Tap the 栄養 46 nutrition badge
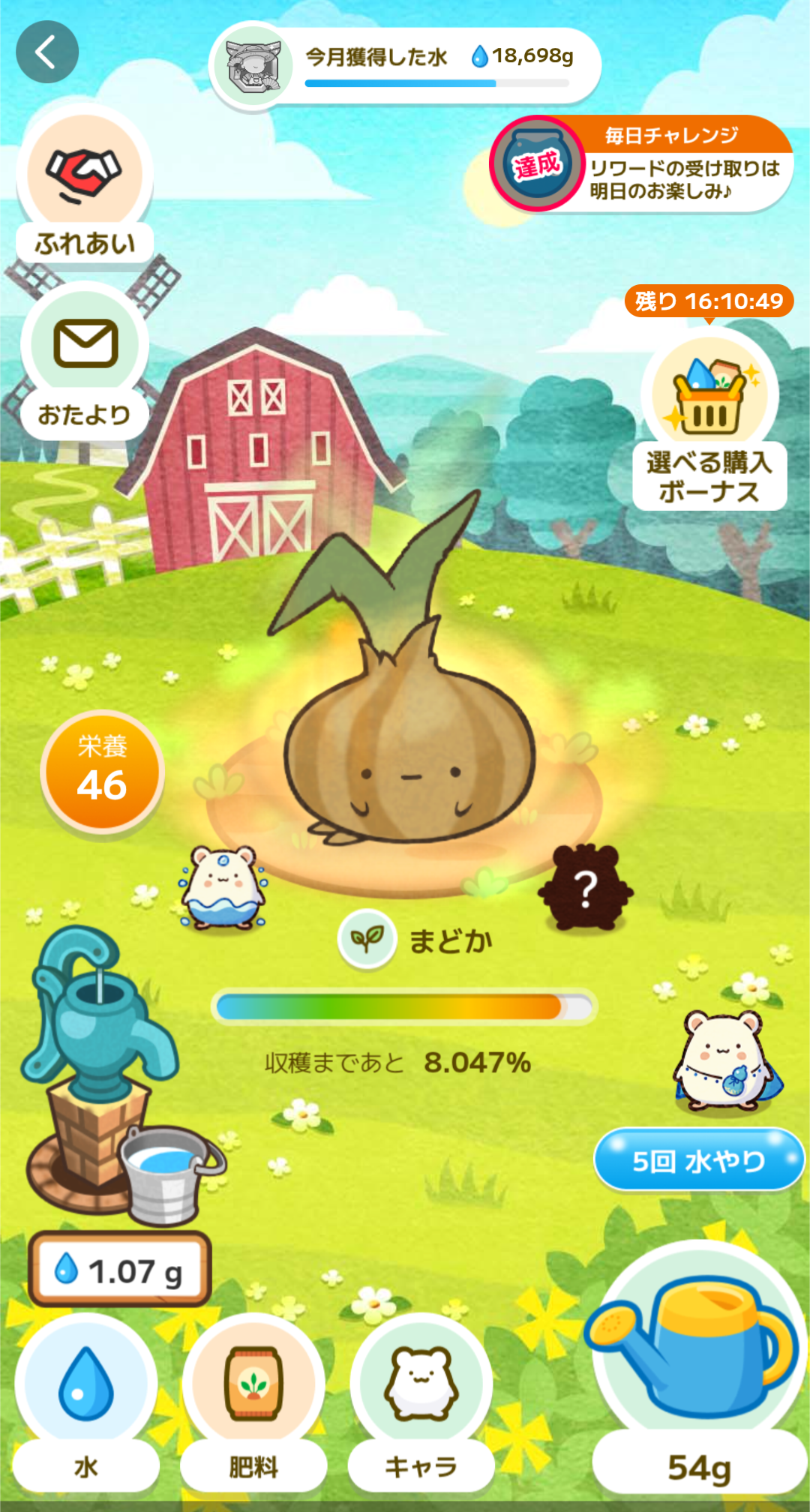This screenshot has height=1512, width=810. pos(102,772)
